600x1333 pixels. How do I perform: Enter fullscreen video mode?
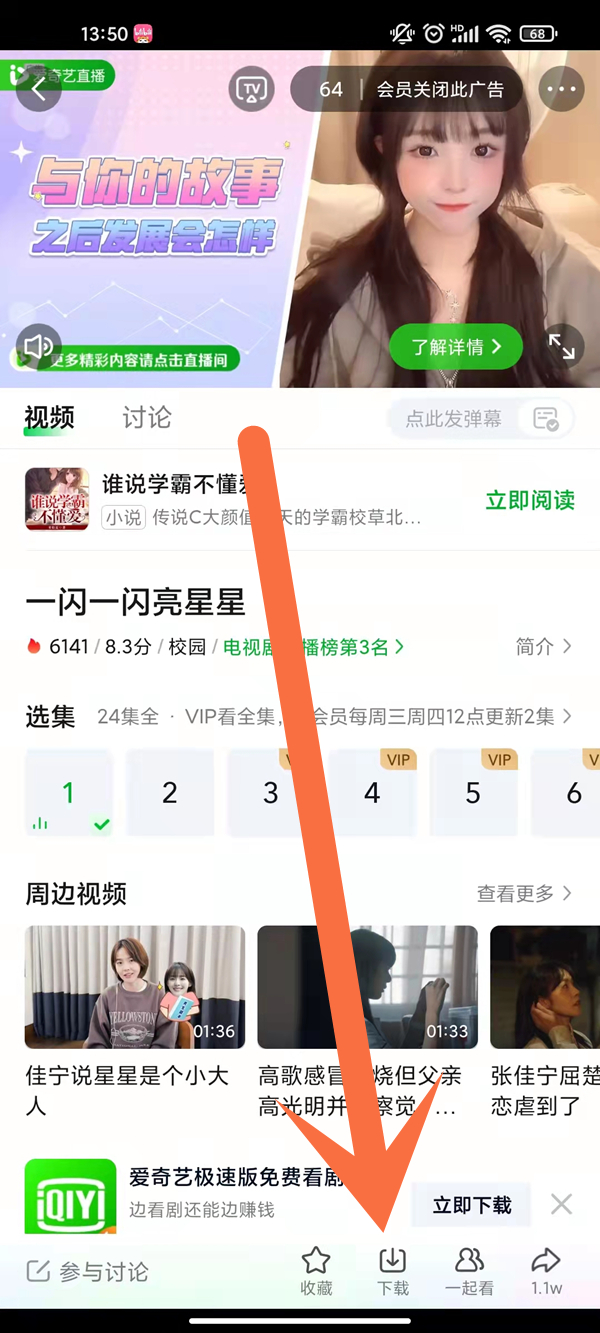tap(561, 347)
